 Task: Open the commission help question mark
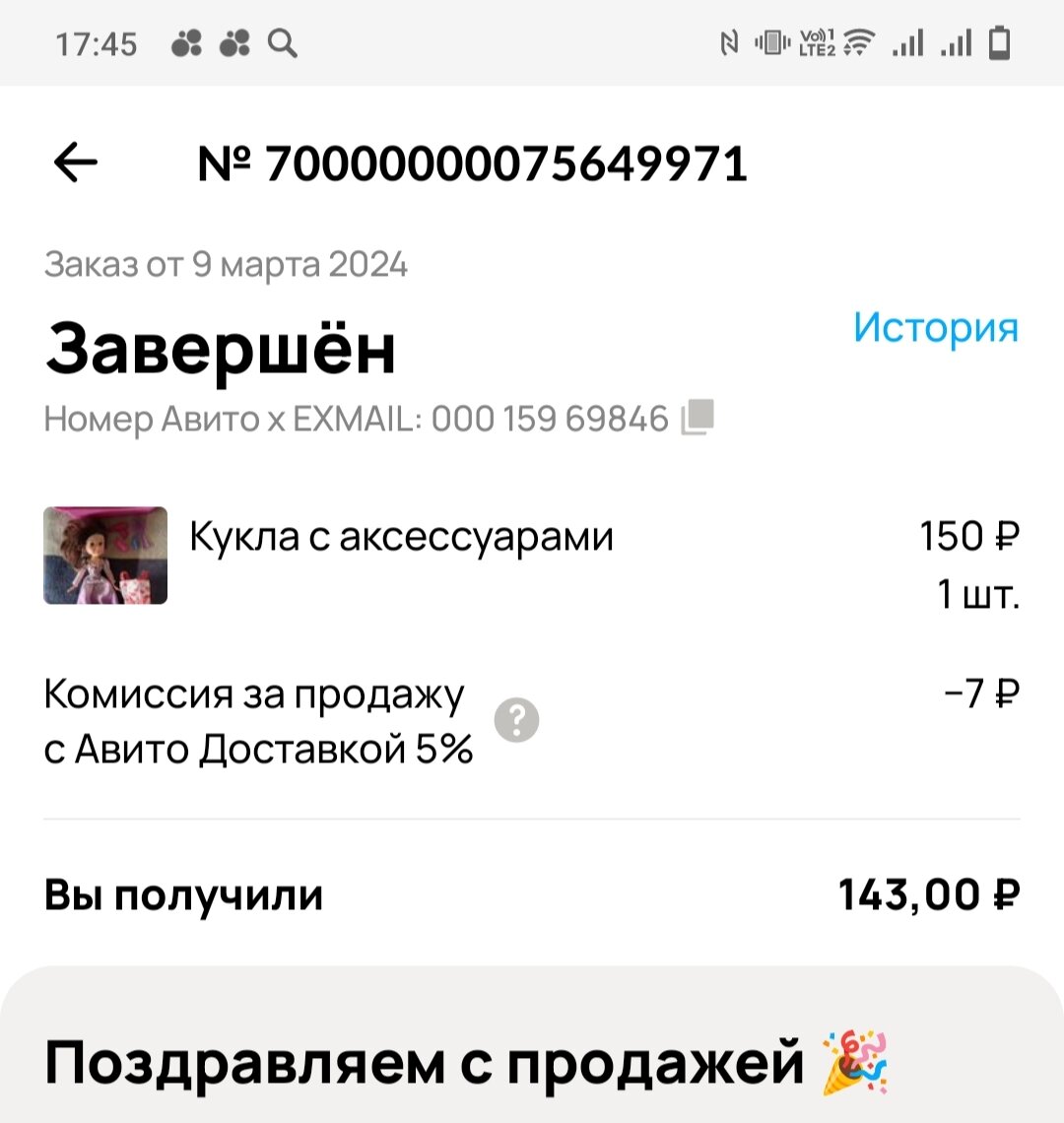(x=515, y=722)
